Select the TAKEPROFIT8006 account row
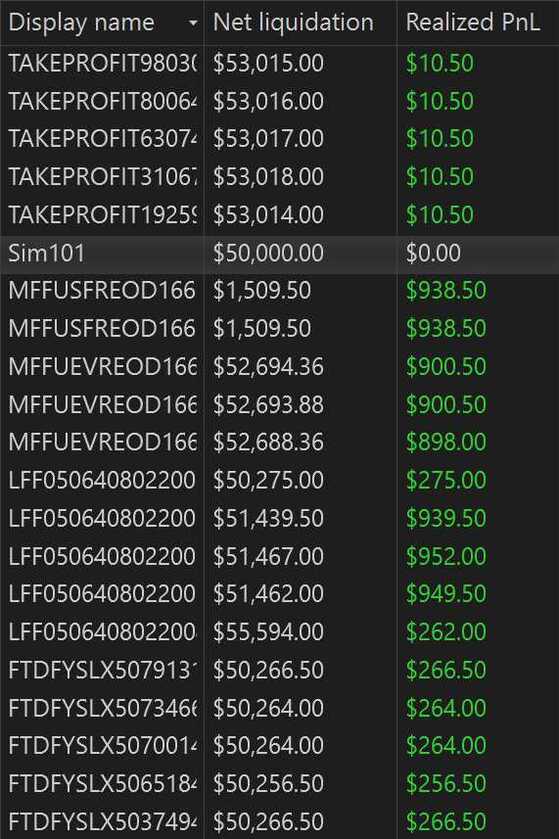Screen dimensions: 559x839 tap(279, 101)
